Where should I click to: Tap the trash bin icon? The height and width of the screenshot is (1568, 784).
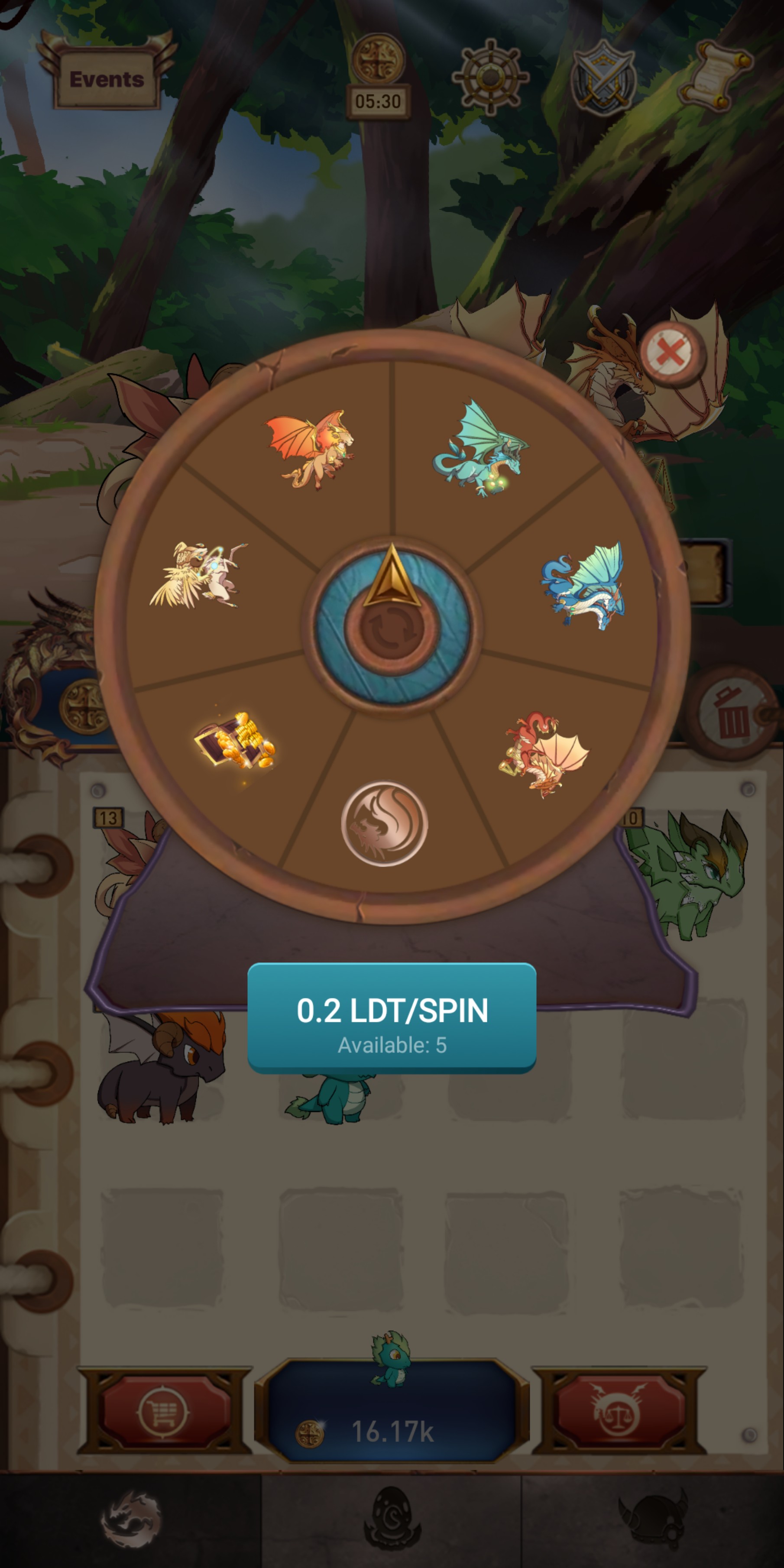pos(732,713)
